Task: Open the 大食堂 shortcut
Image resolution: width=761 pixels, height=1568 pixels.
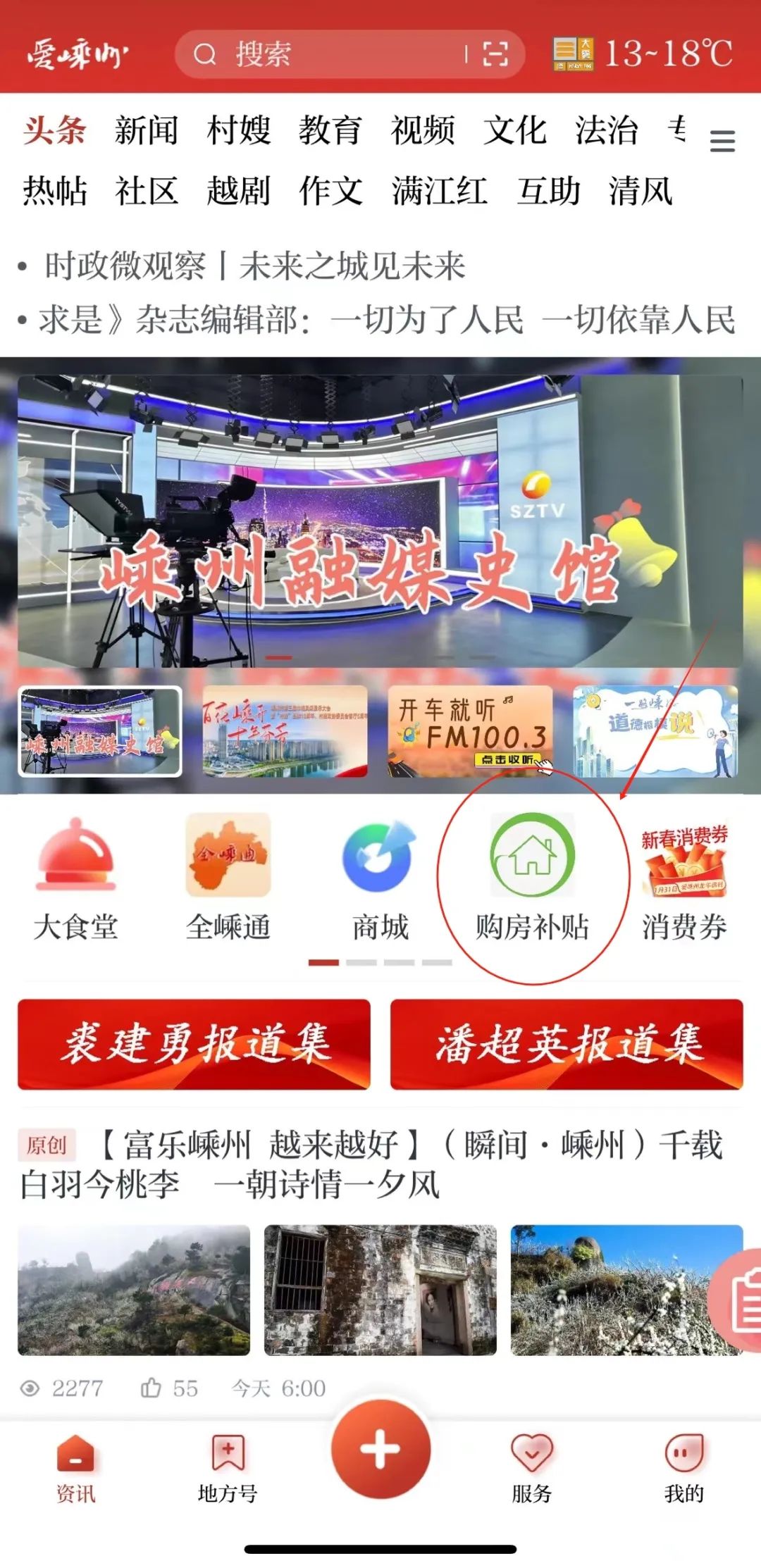Action: [76, 878]
